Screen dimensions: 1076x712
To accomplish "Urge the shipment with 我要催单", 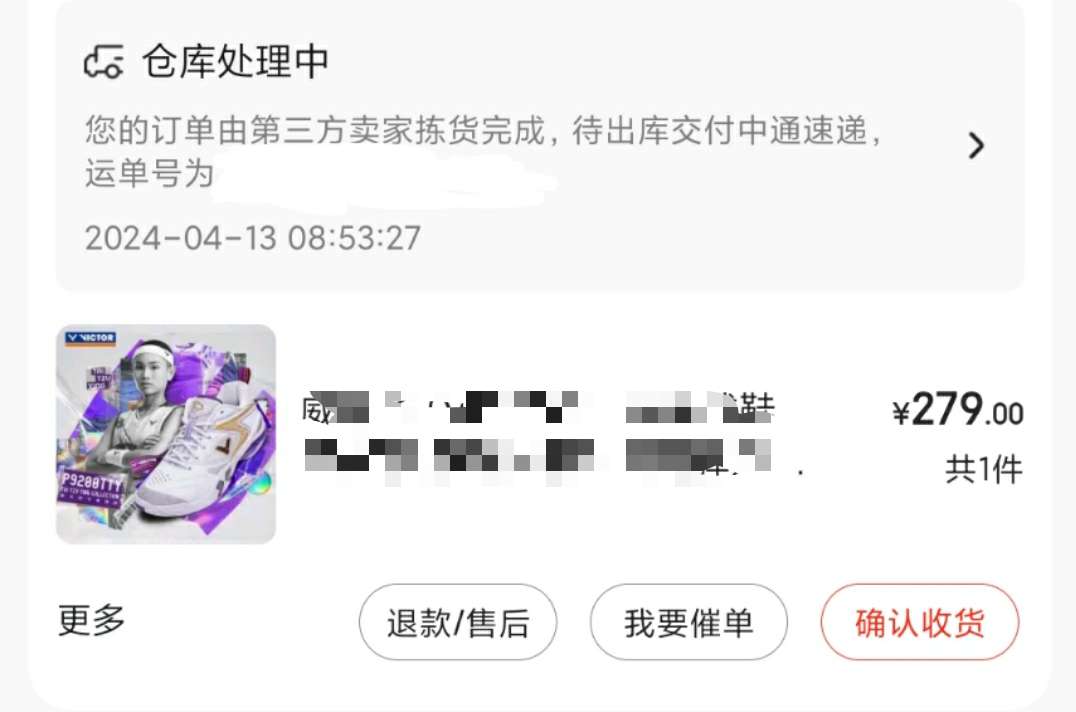I will click(689, 623).
